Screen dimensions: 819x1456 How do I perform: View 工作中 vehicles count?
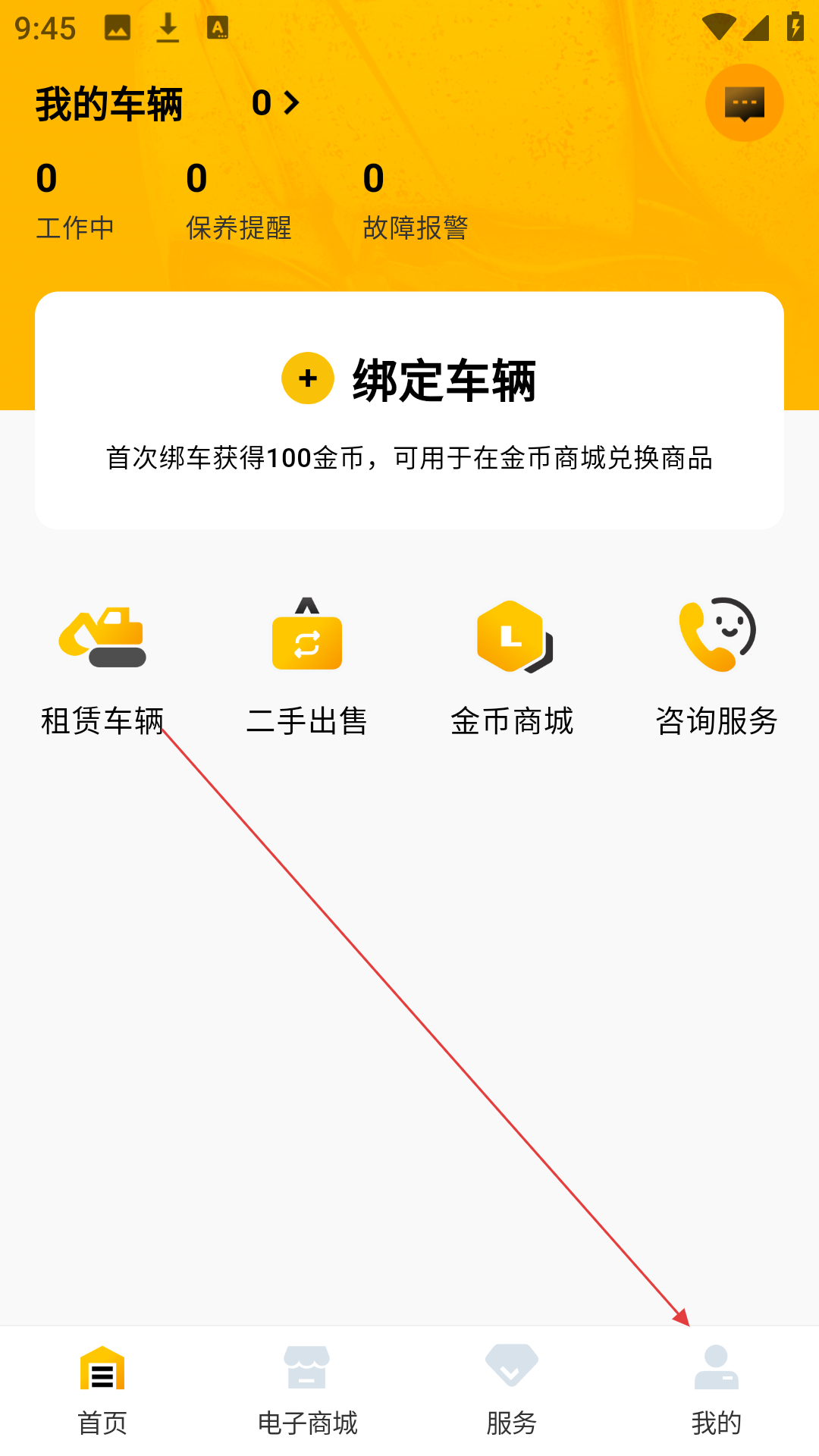74,201
